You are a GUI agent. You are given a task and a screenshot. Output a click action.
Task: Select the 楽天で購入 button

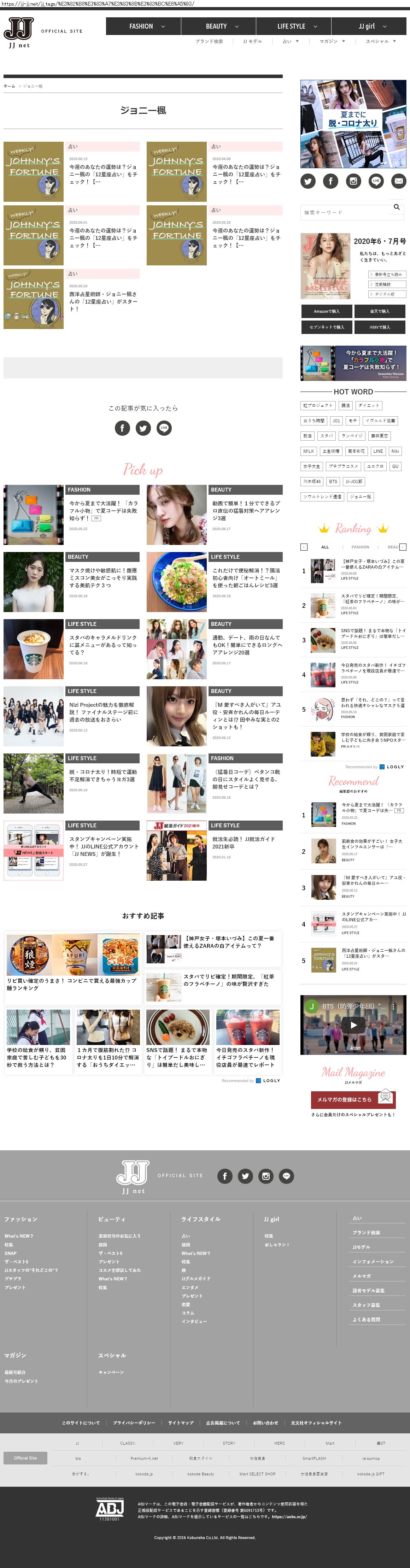[x=380, y=311]
